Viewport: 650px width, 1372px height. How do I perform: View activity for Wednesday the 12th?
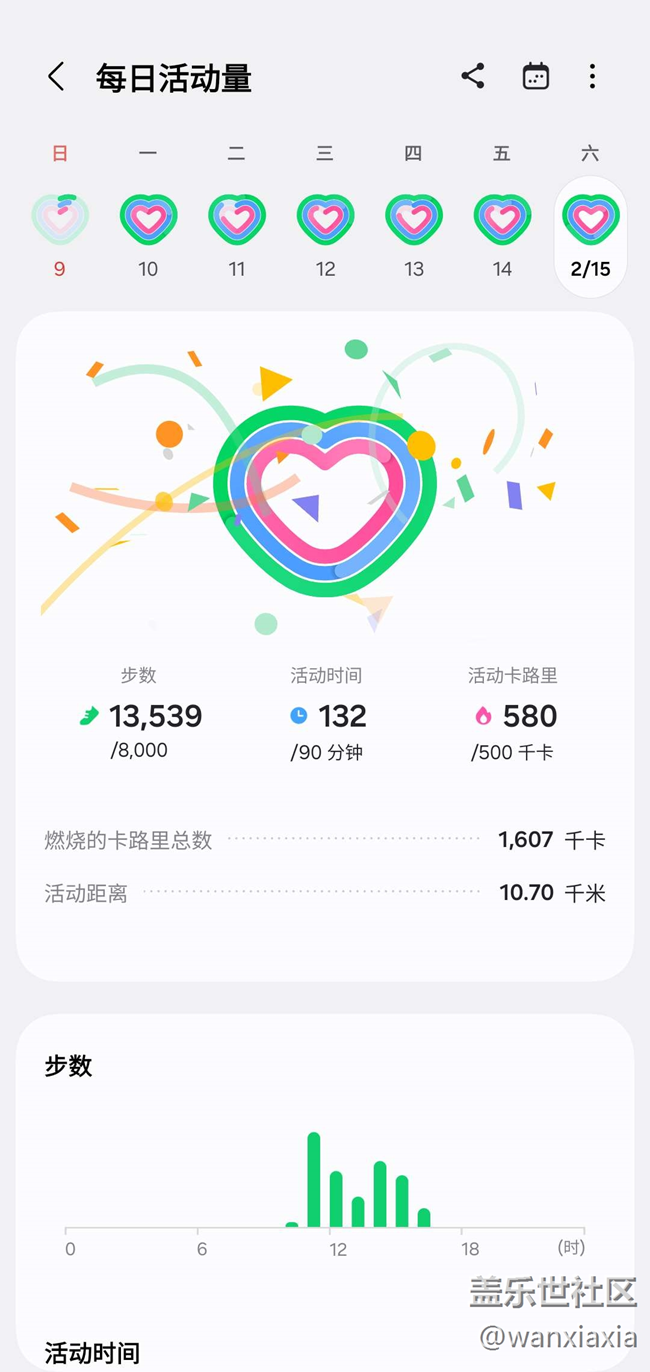click(x=325, y=230)
